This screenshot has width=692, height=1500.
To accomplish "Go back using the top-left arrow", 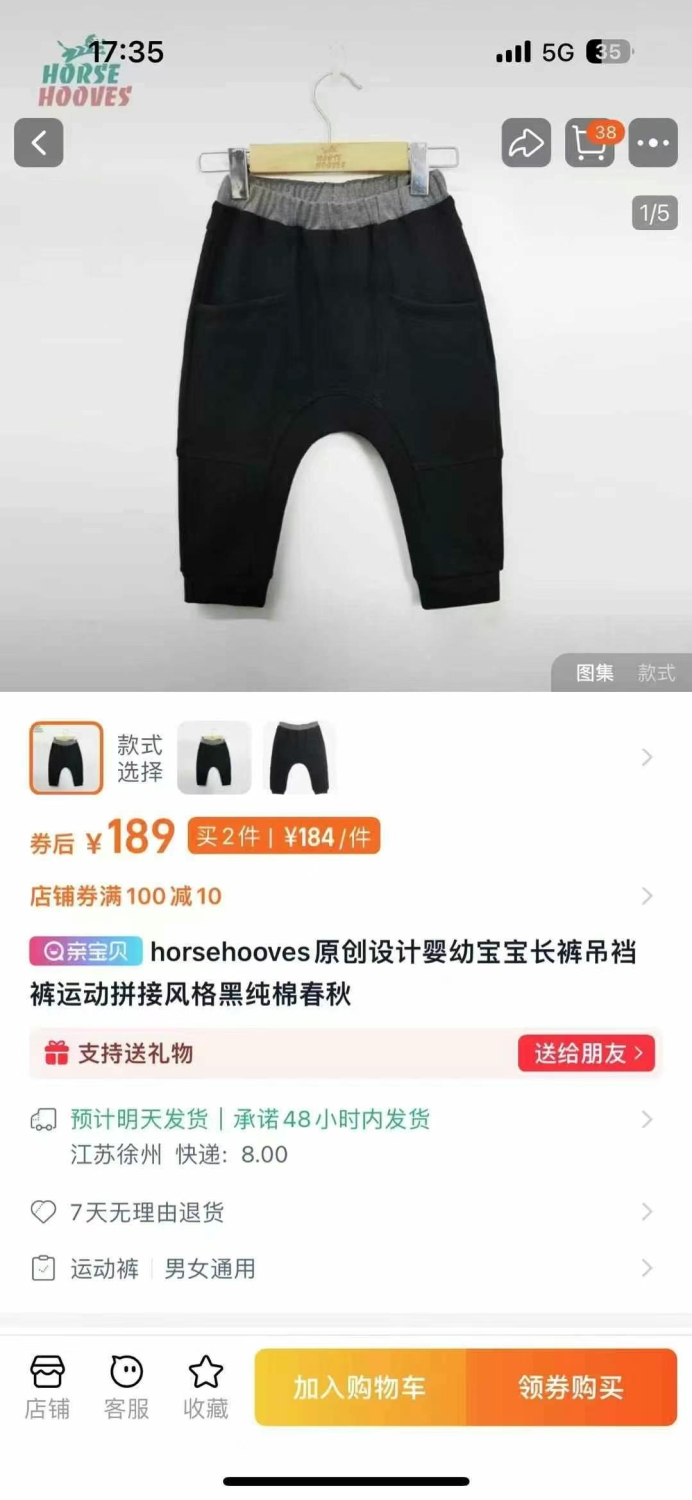I will click(x=39, y=143).
